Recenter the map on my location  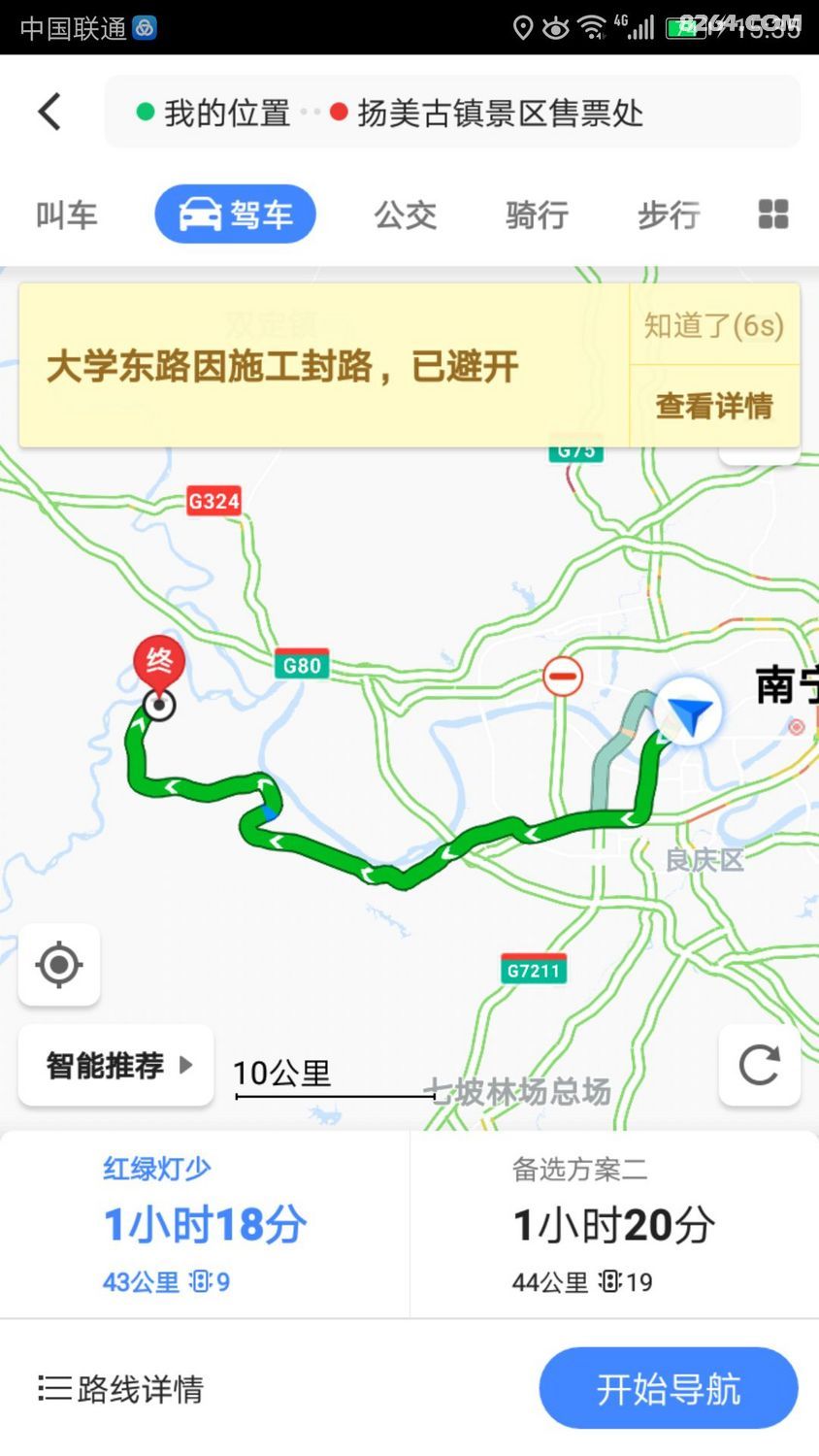tap(59, 965)
